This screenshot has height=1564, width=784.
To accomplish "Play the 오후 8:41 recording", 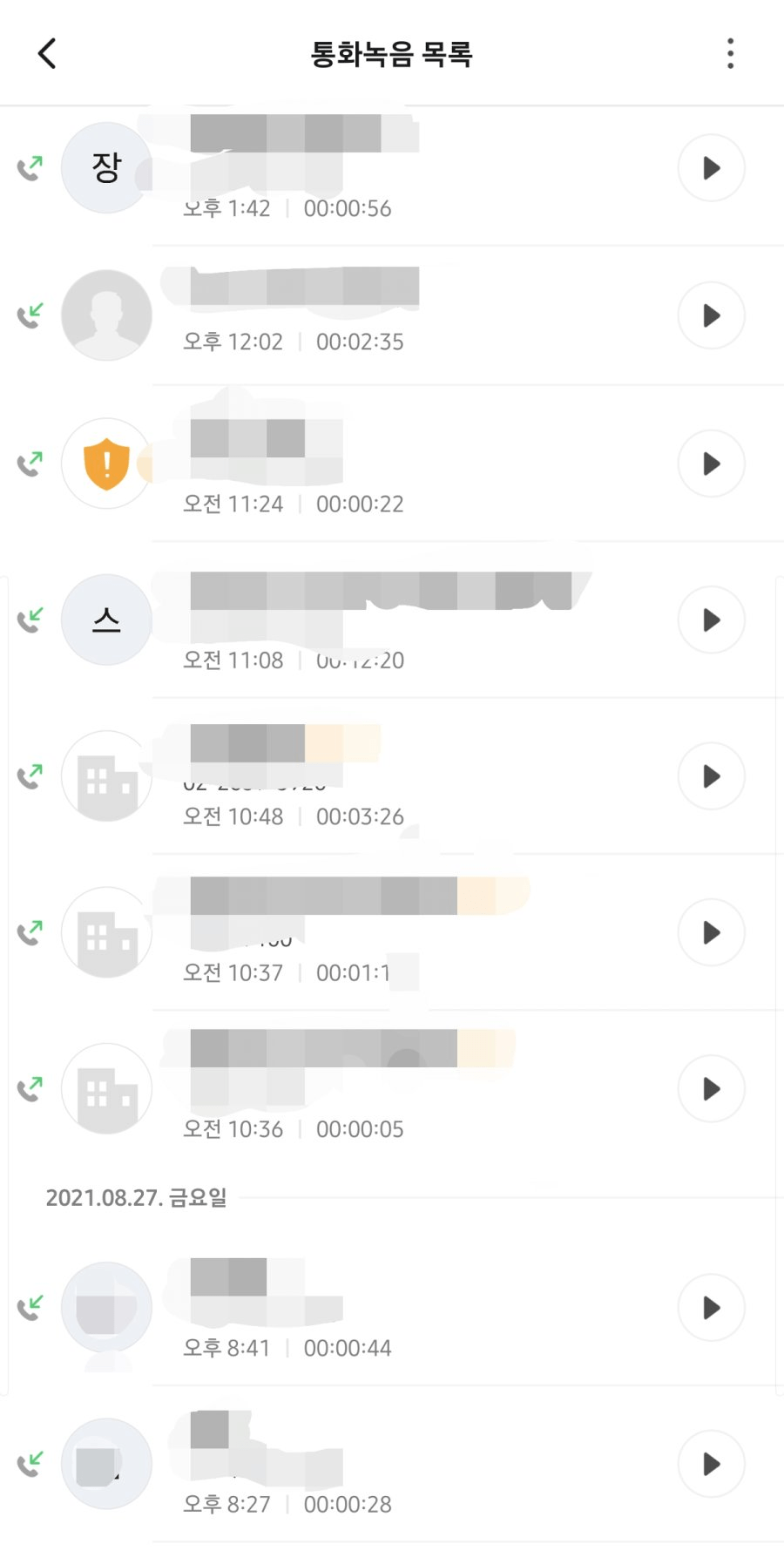I will [711, 1307].
